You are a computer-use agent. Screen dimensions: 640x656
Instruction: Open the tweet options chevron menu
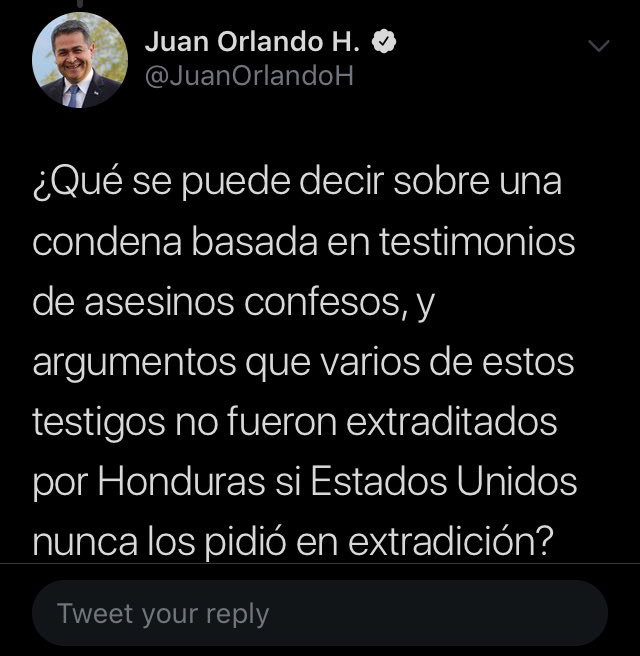tap(598, 46)
